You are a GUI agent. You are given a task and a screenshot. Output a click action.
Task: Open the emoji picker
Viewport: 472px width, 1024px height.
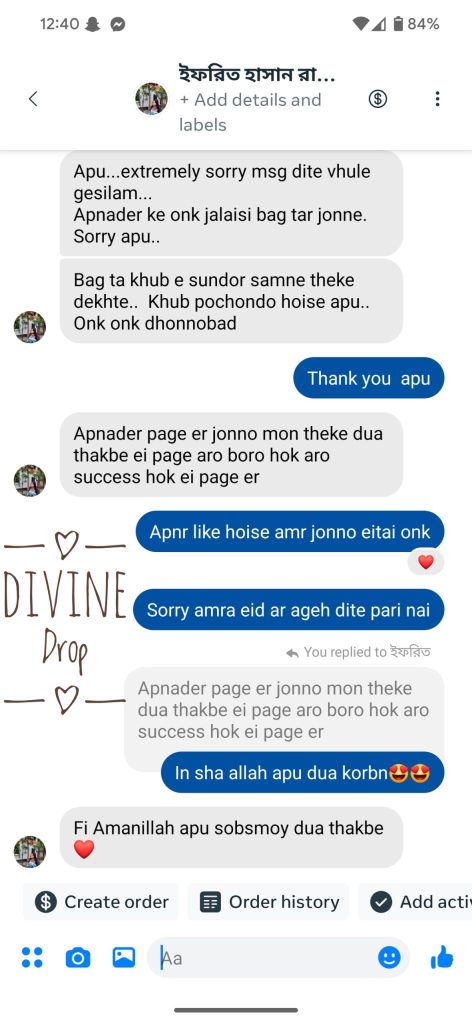click(x=389, y=958)
